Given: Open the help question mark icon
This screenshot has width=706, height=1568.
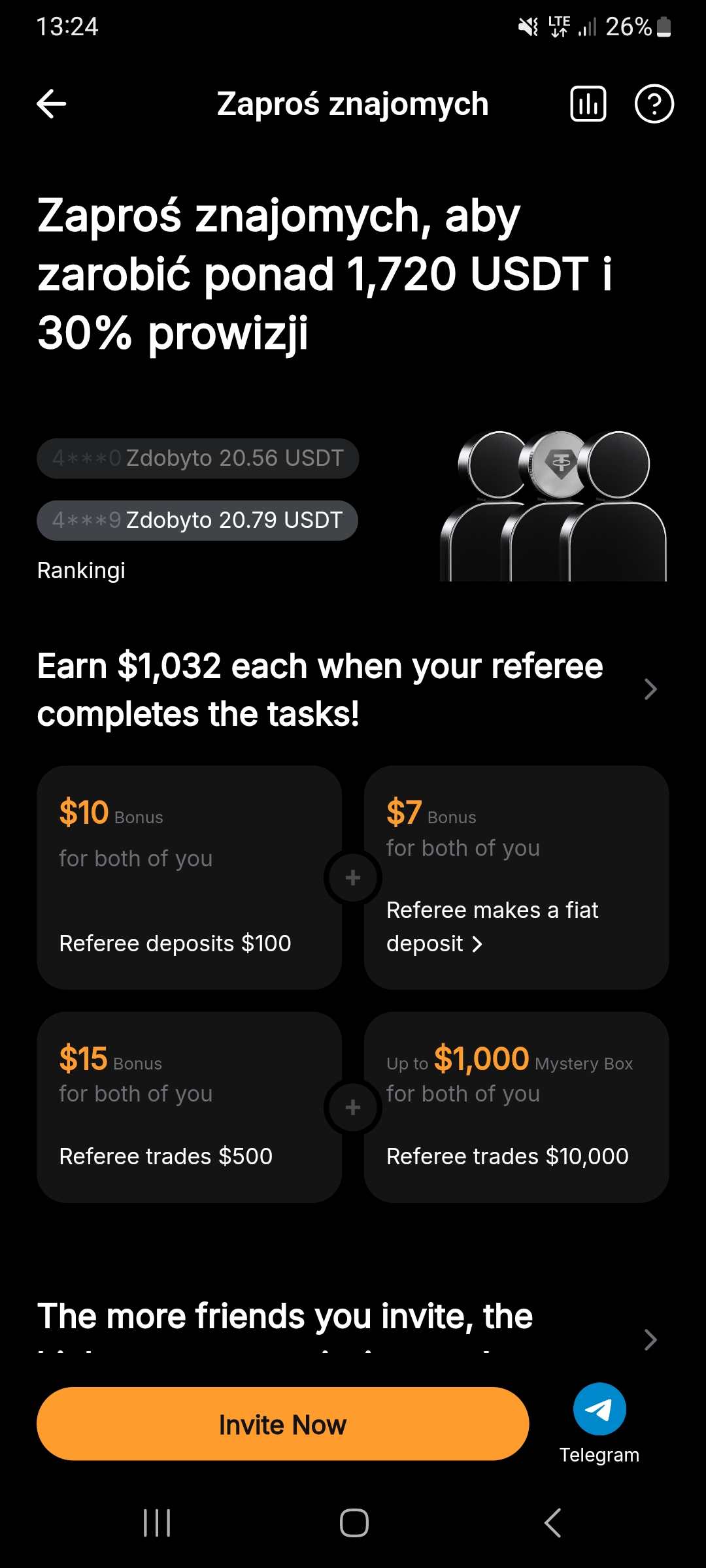Looking at the screenshot, I should [x=654, y=104].
